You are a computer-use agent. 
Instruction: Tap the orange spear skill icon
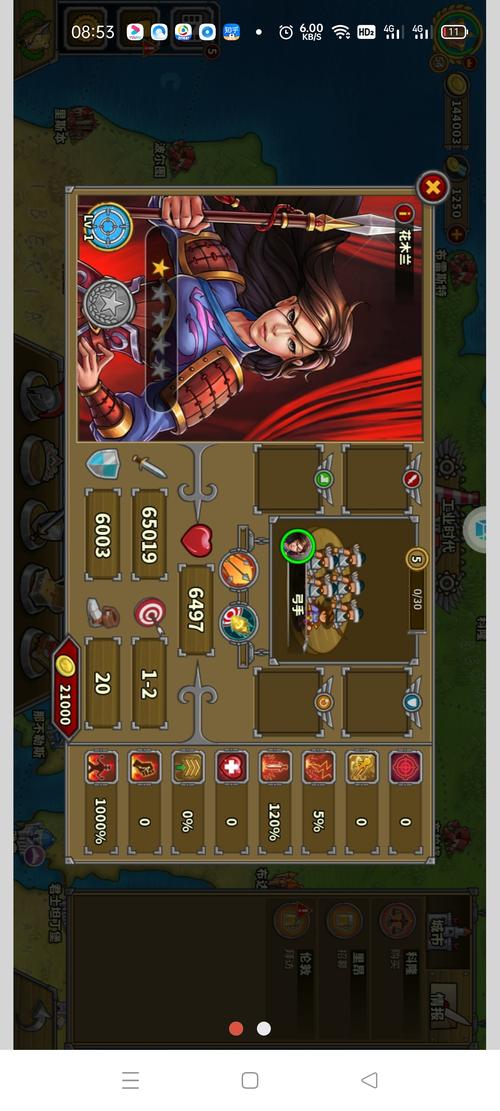[239, 570]
